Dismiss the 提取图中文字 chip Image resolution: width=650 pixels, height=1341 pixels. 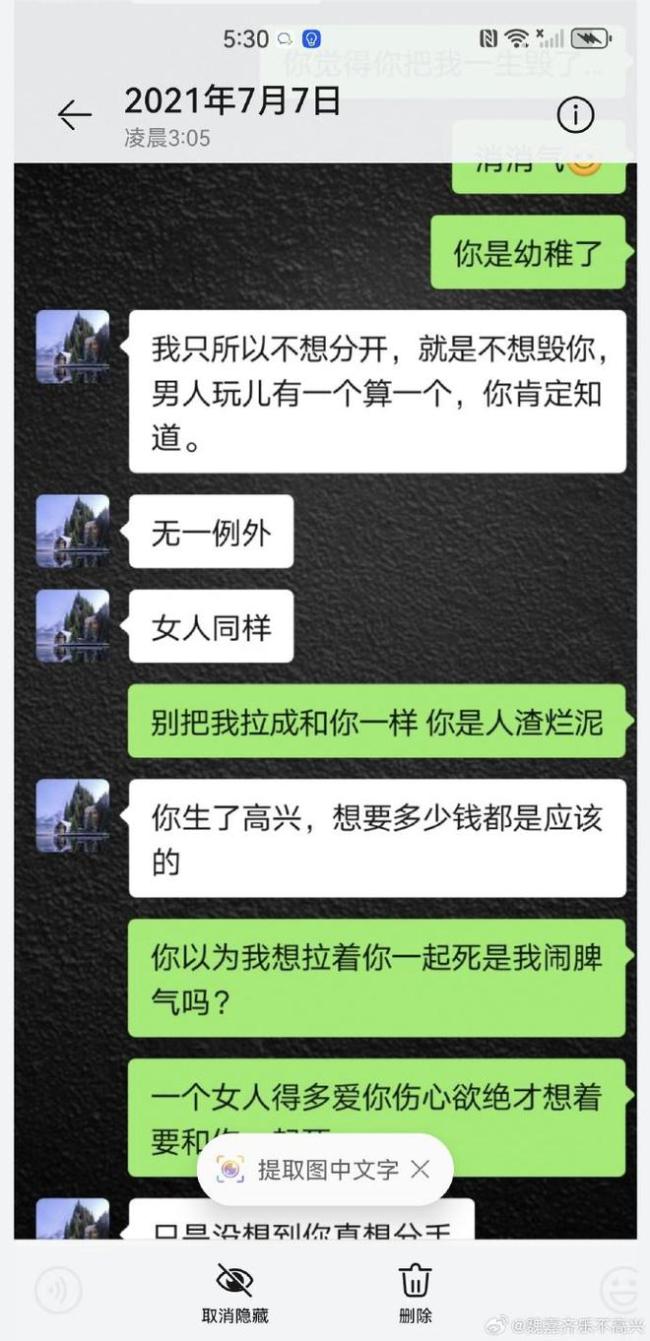point(421,1169)
